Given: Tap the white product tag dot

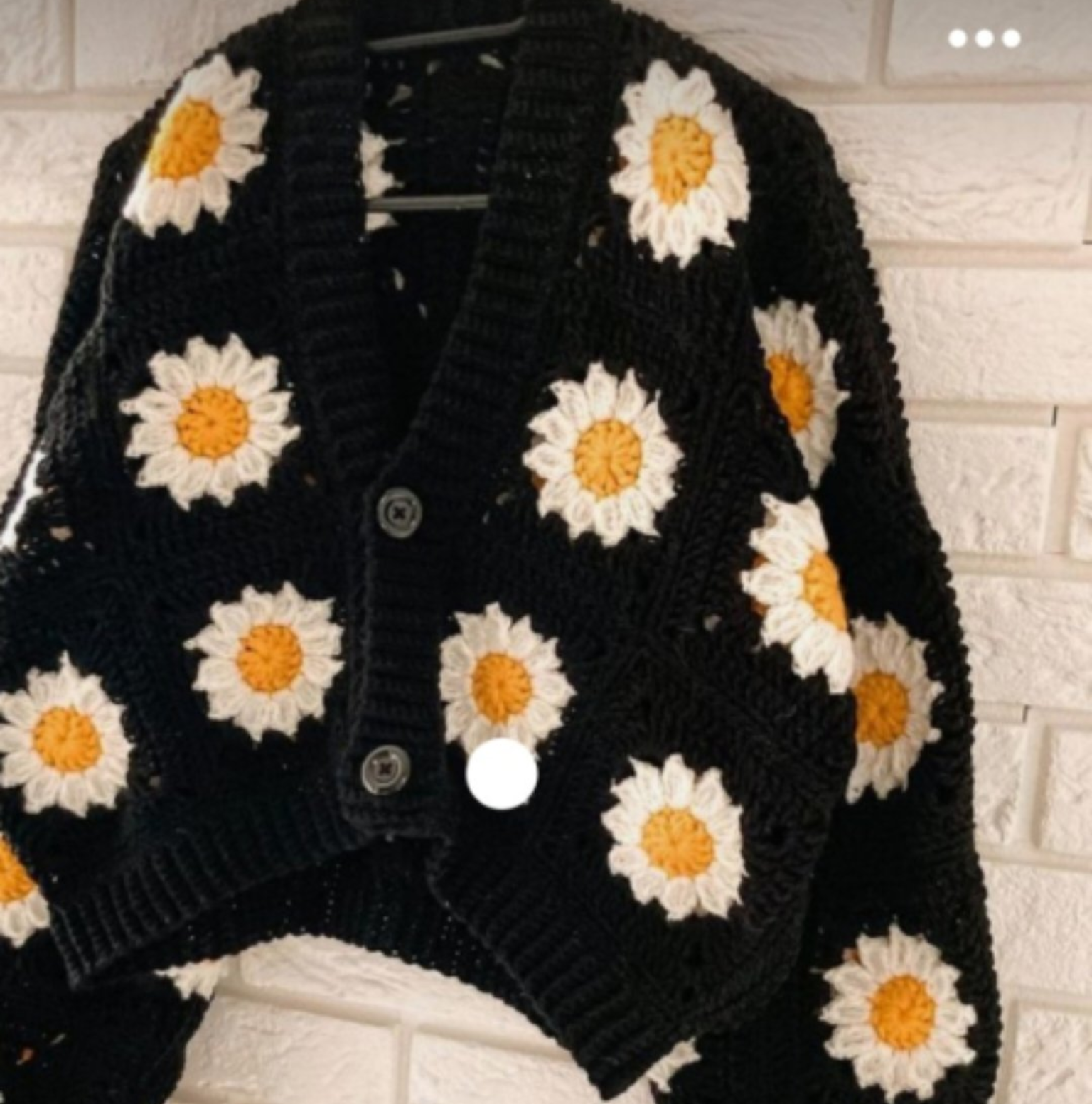Looking at the screenshot, I should click(501, 774).
